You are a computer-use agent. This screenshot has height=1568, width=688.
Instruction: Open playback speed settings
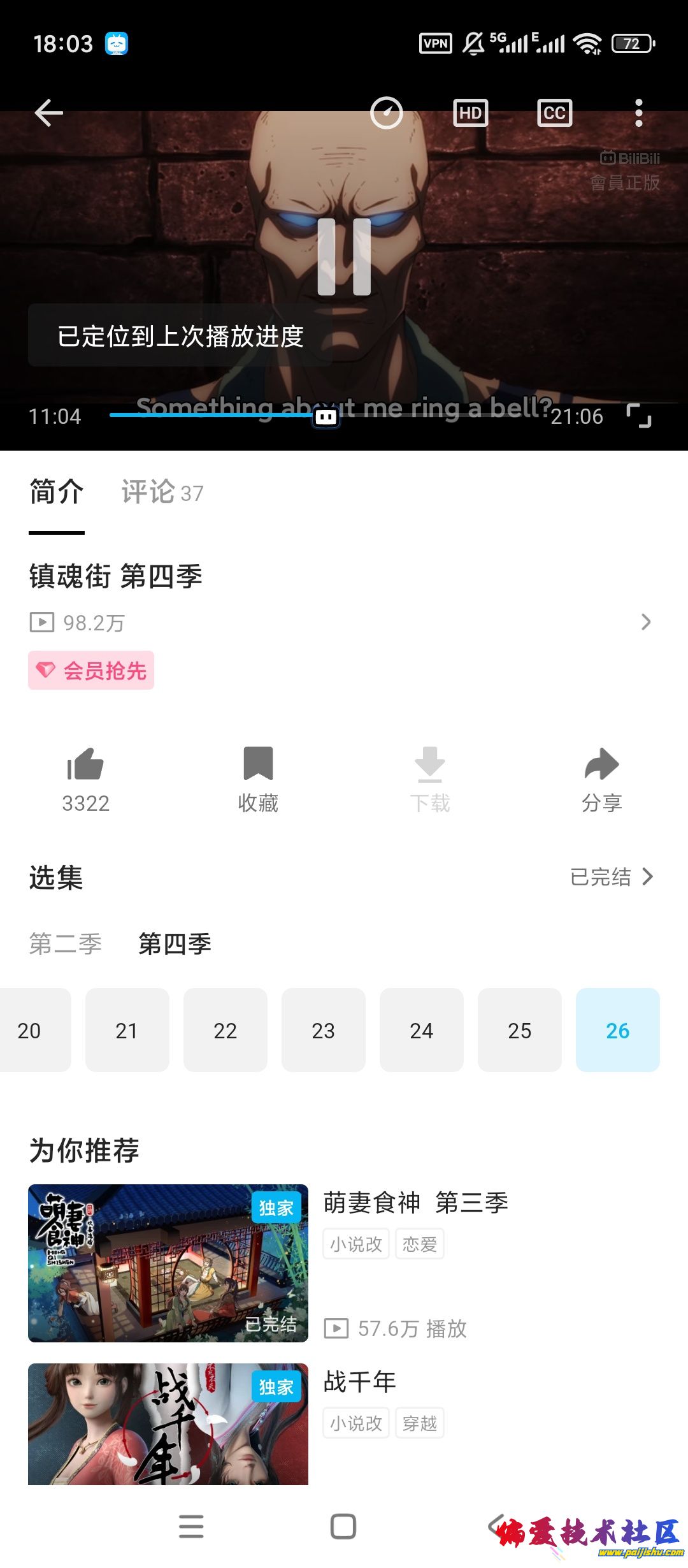386,113
